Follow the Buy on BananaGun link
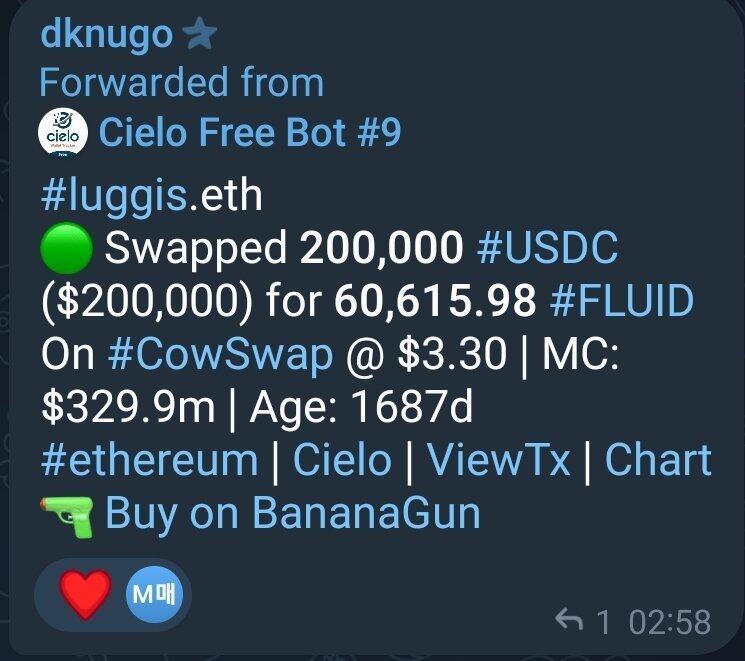 (x=292, y=513)
